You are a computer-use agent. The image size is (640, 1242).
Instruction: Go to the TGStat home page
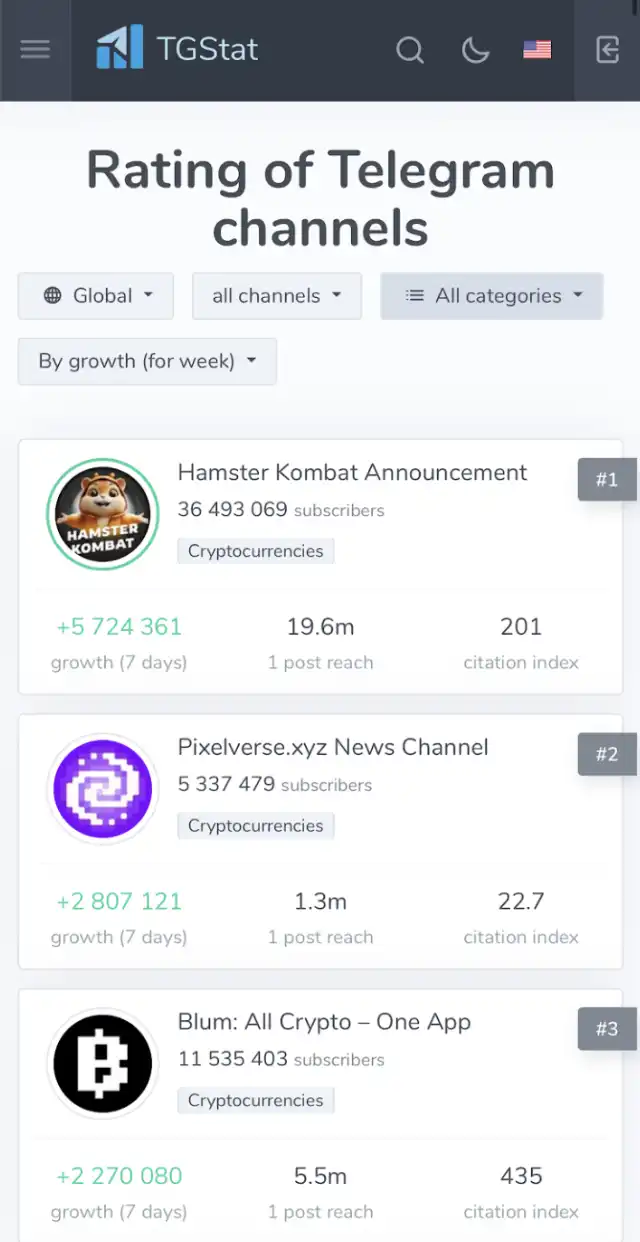pyautogui.click(x=177, y=49)
